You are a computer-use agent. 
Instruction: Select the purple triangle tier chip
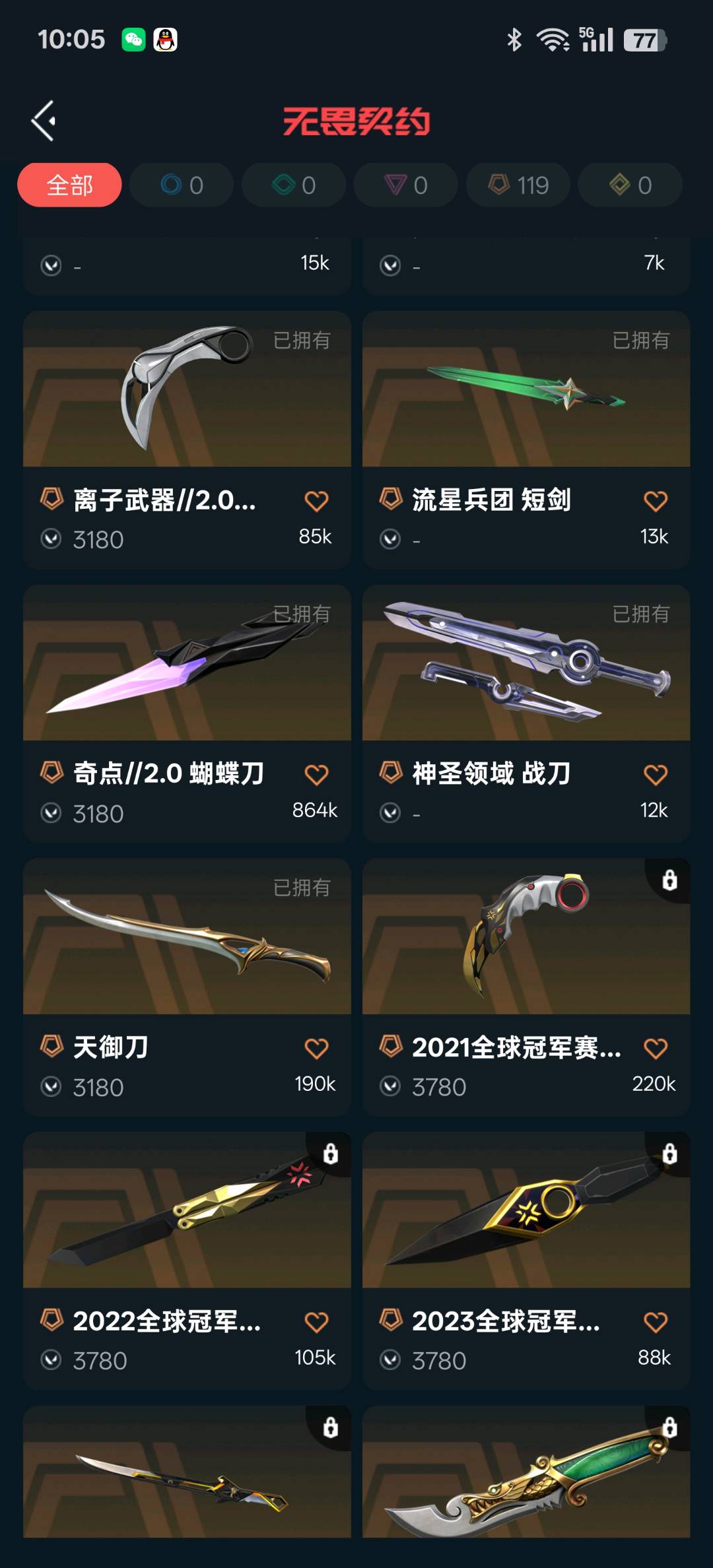pos(406,185)
